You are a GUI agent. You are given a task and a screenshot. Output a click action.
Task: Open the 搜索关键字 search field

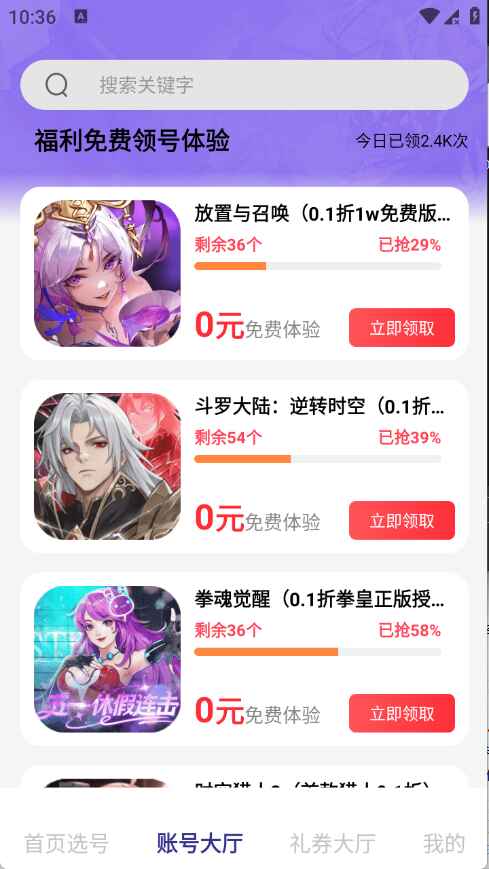[244, 85]
